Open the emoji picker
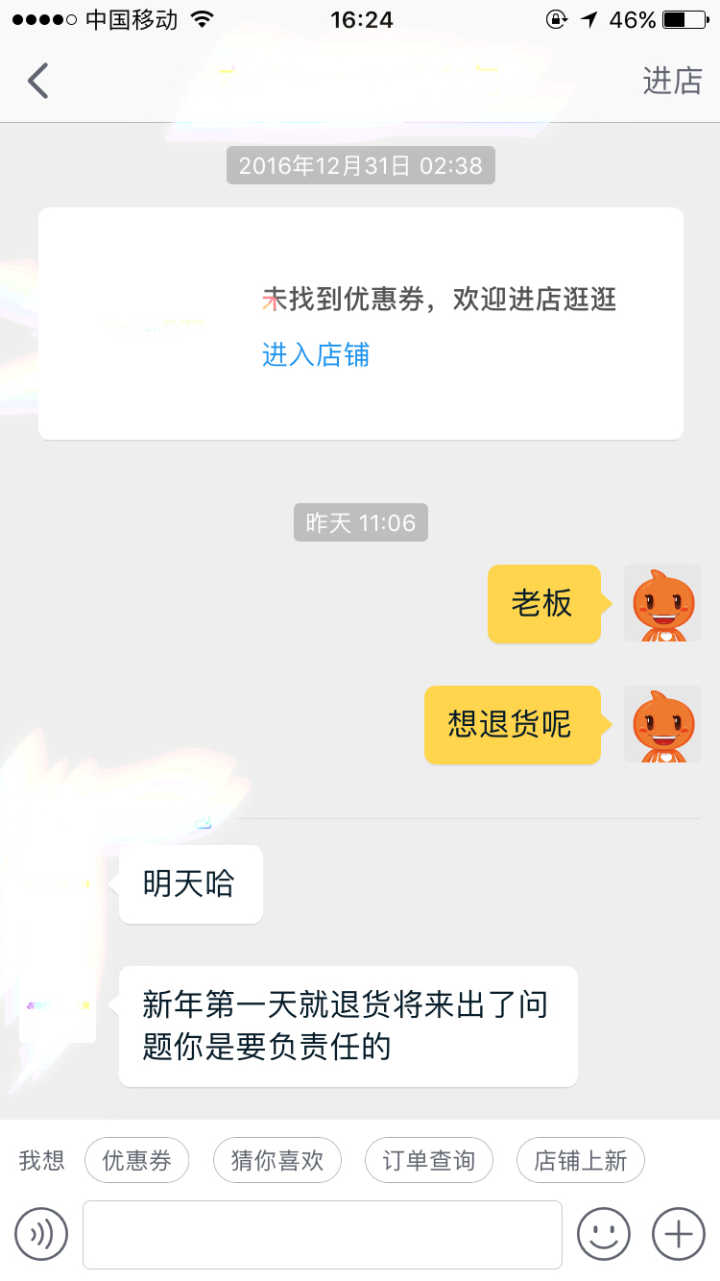This screenshot has width=720, height=1281. 604,1234
